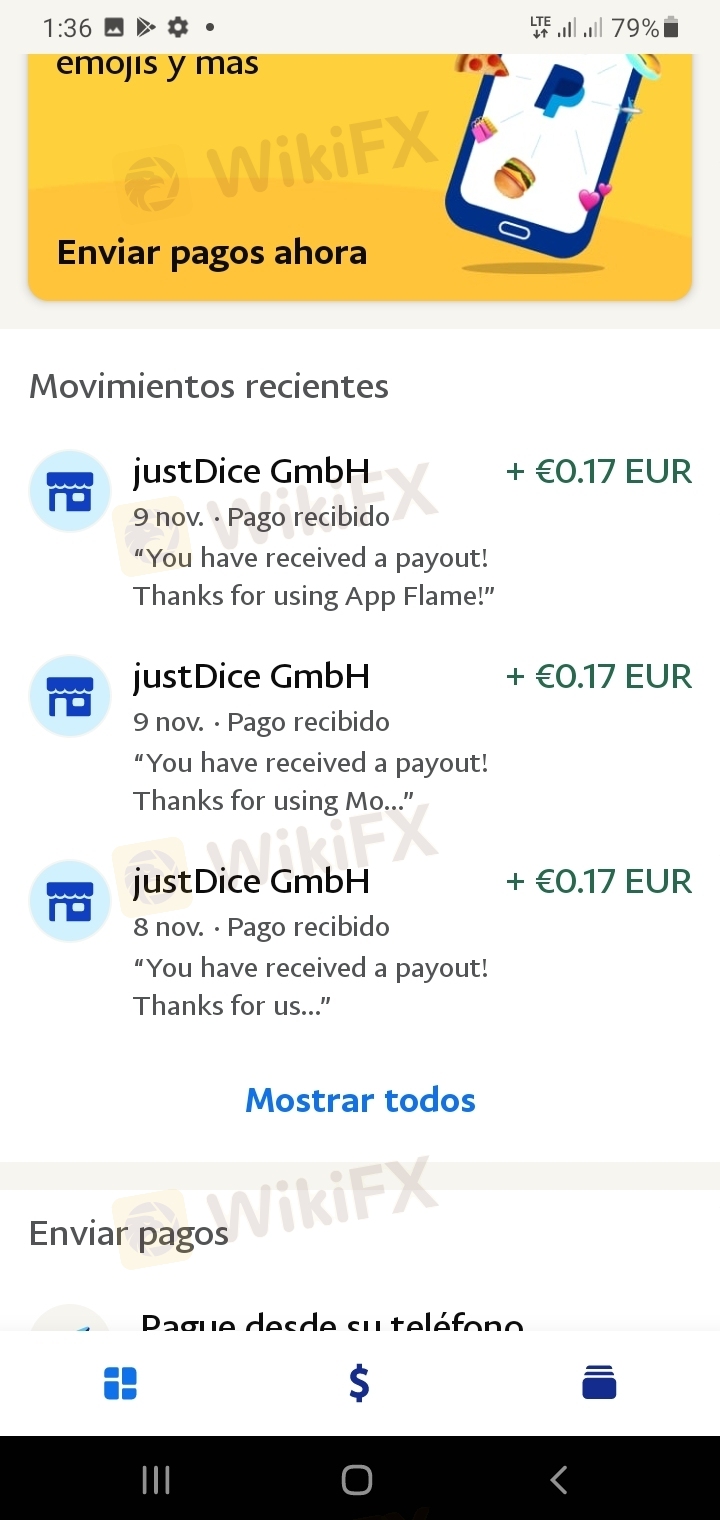Go back with the system back button
This screenshot has height=1520, width=720.
coord(559,1480)
